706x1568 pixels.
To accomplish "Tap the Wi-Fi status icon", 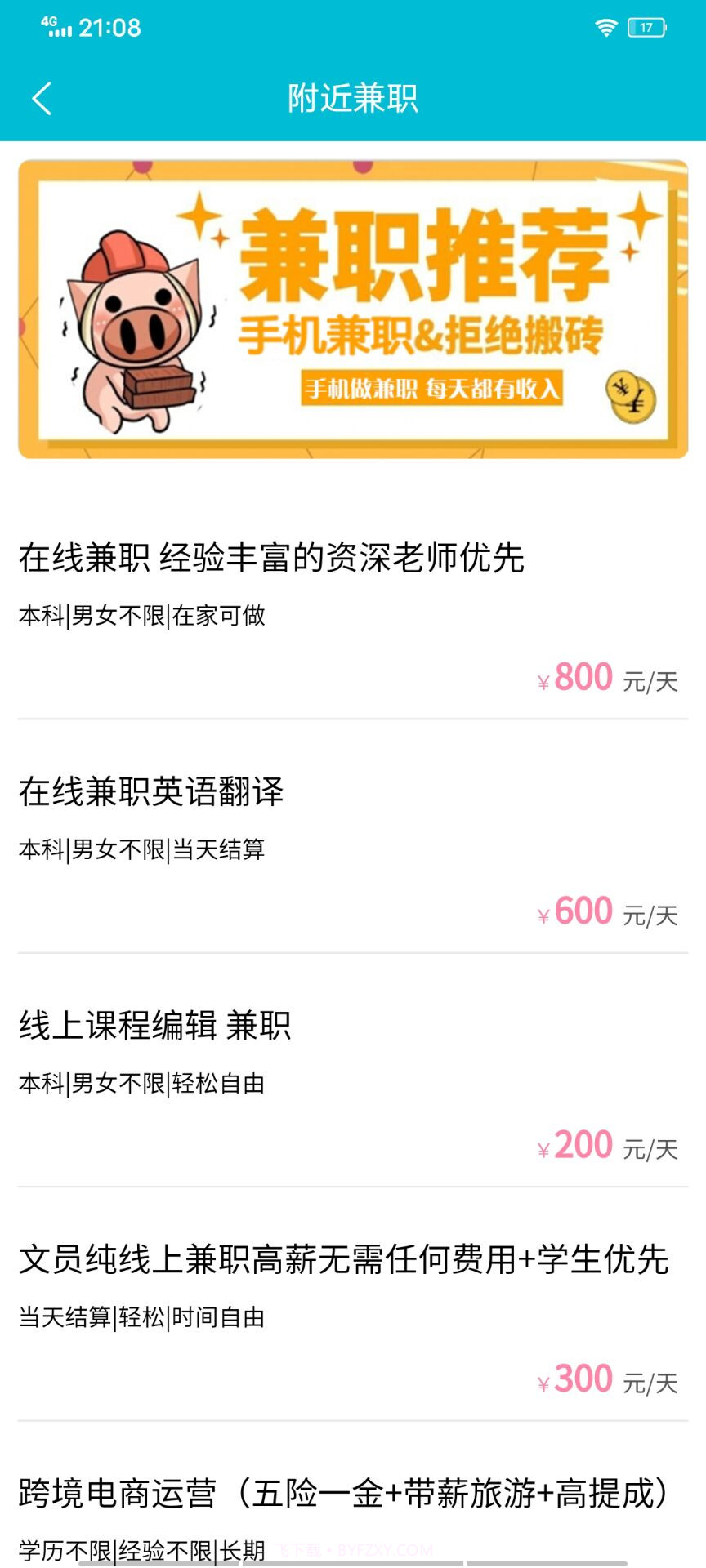I will click(605, 25).
